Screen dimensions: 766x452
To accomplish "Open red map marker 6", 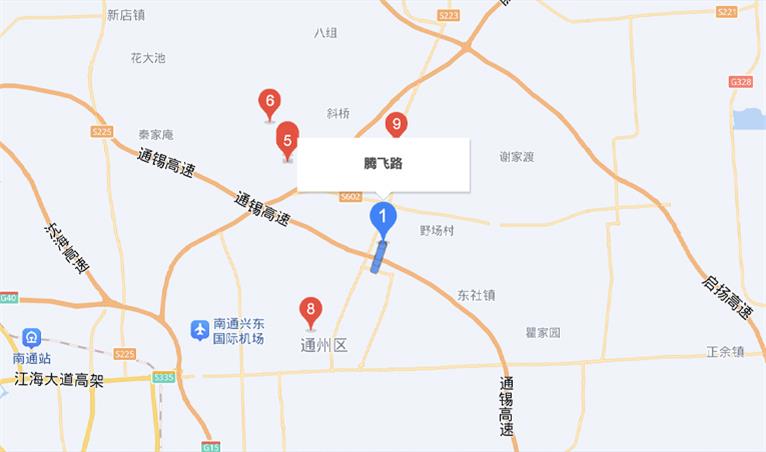I will [269, 102].
